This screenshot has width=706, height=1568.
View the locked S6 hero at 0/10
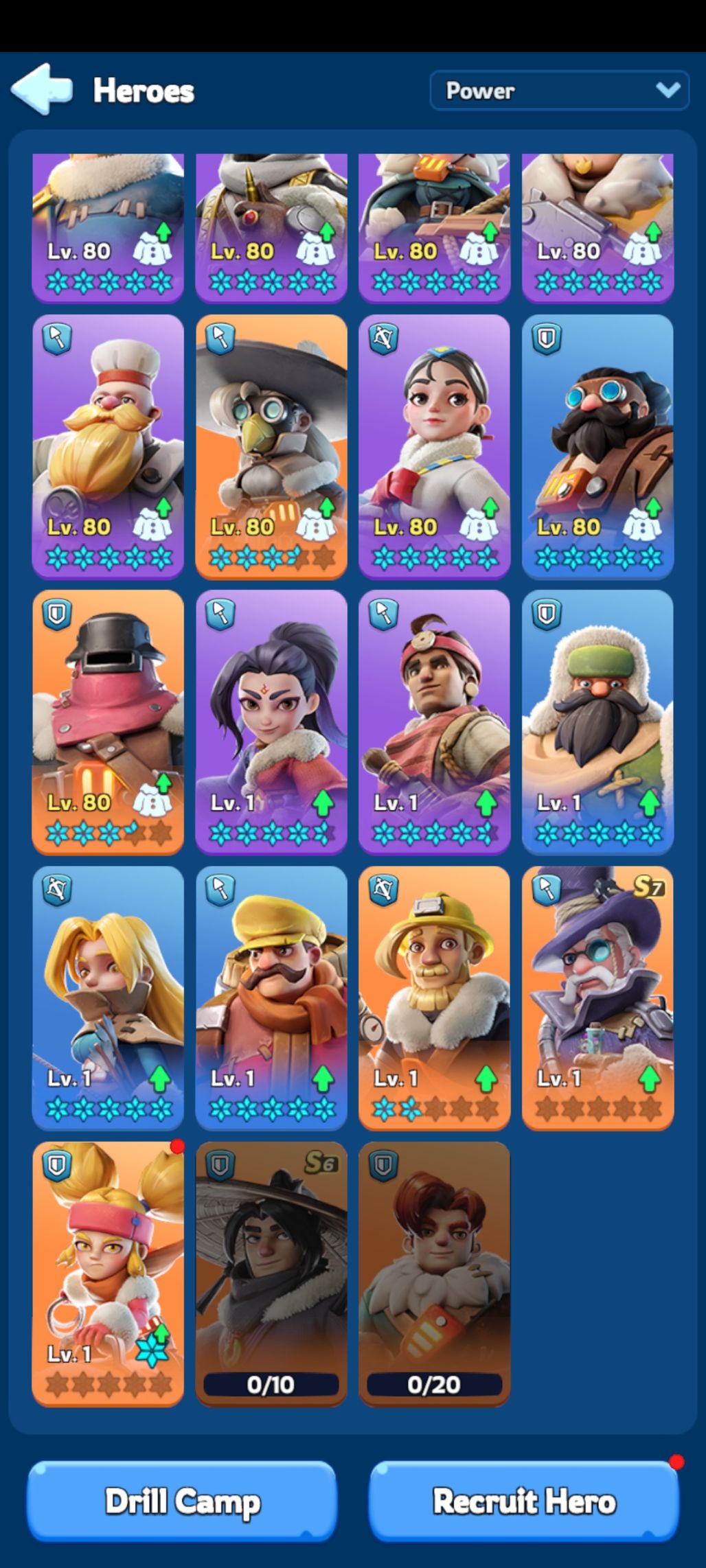271,1273
